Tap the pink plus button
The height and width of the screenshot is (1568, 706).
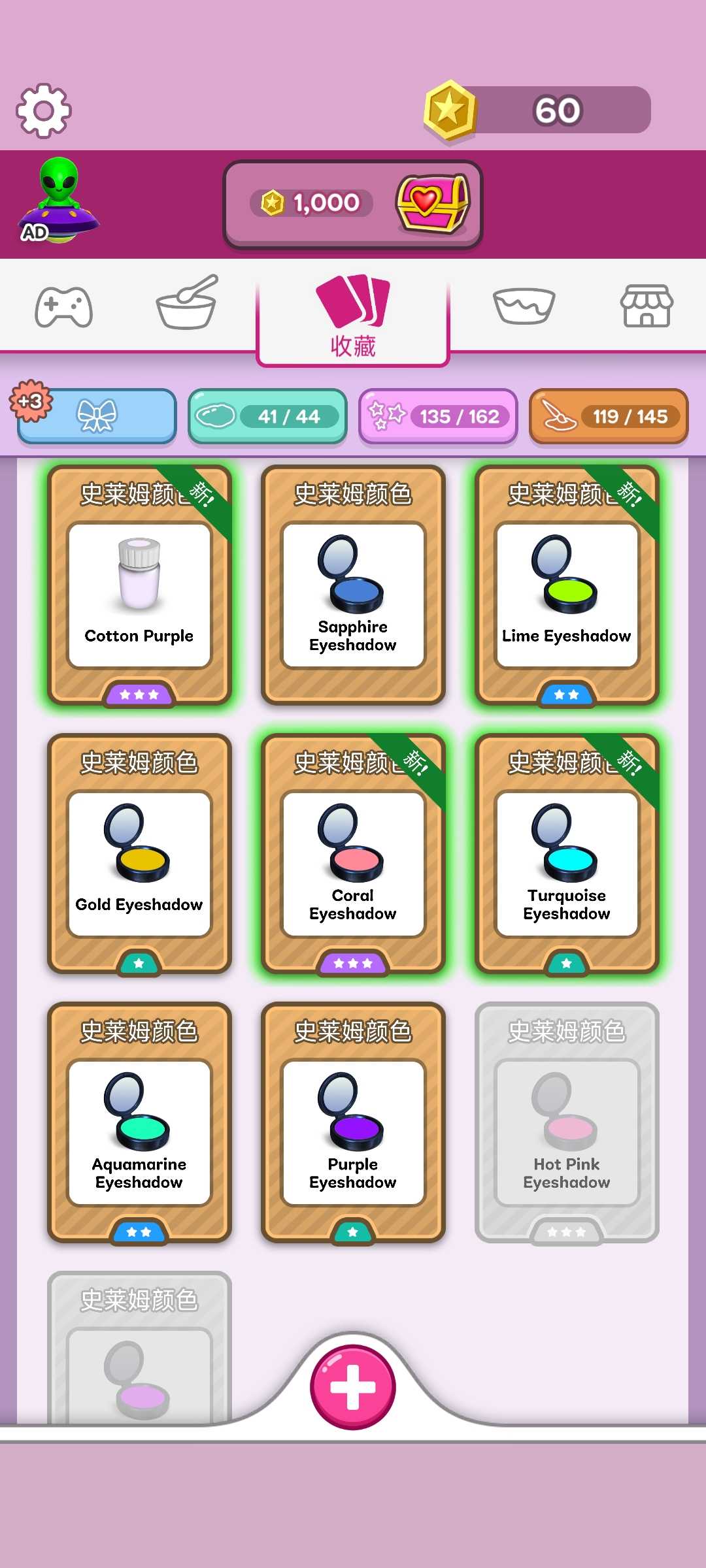point(353,1387)
